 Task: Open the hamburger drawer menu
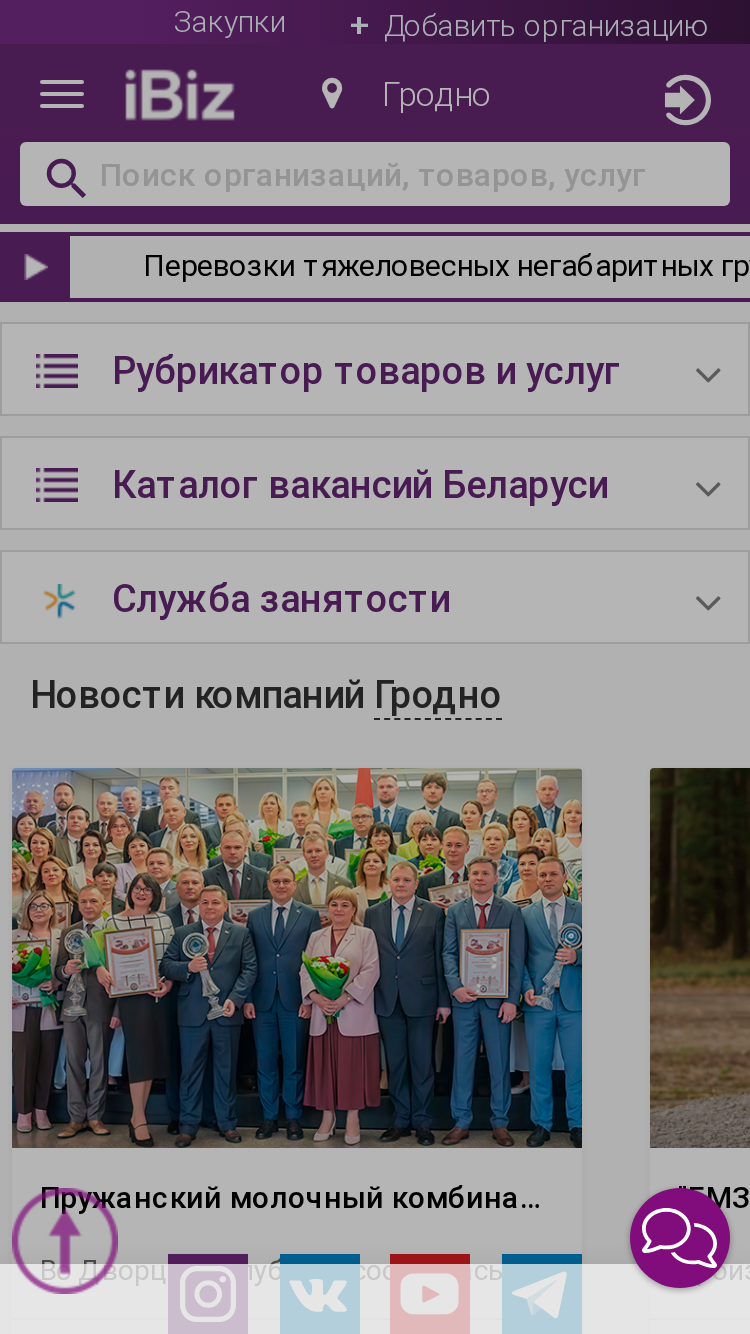(62, 95)
